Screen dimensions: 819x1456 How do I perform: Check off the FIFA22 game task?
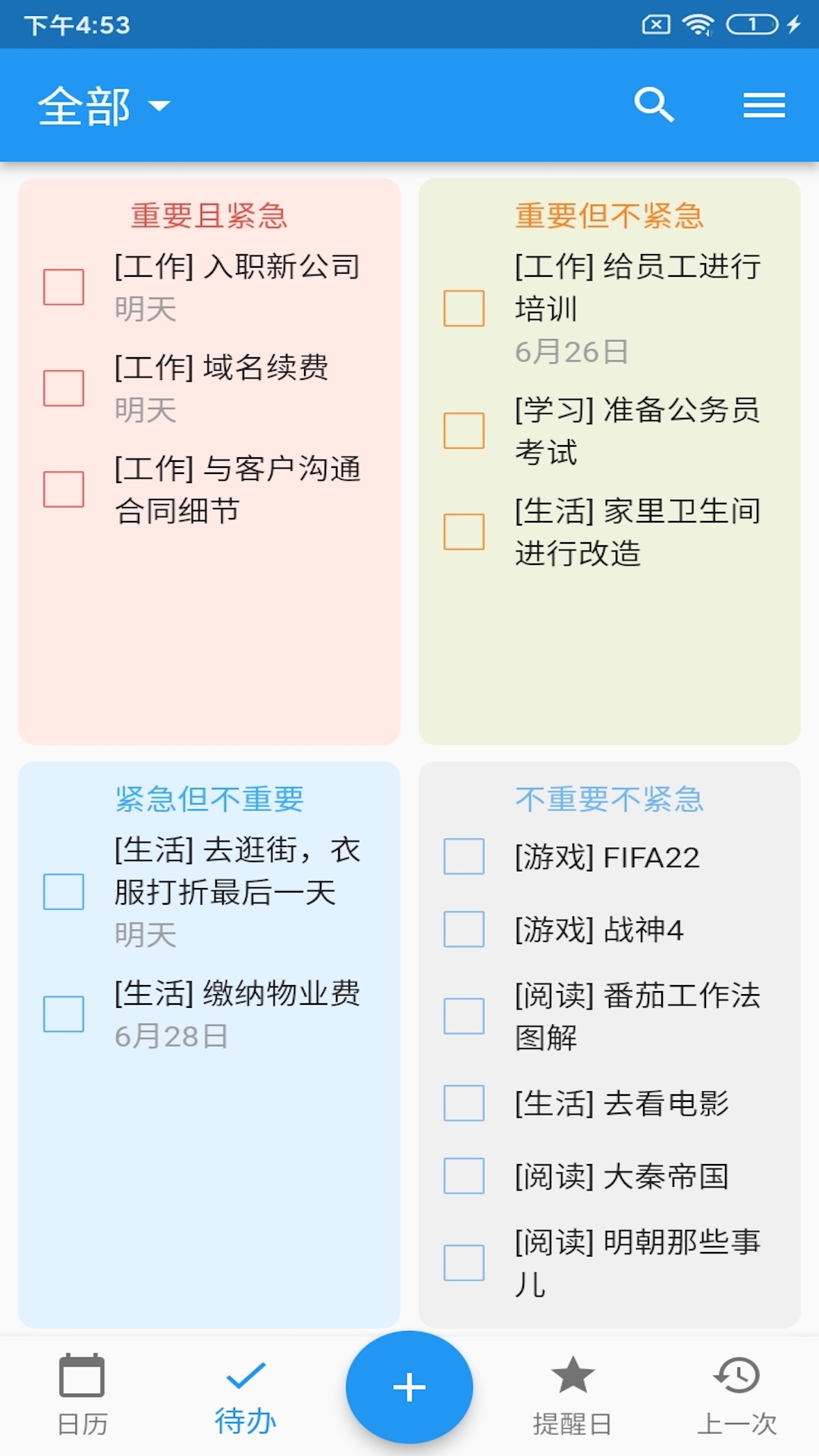pyautogui.click(x=464, y=856)
